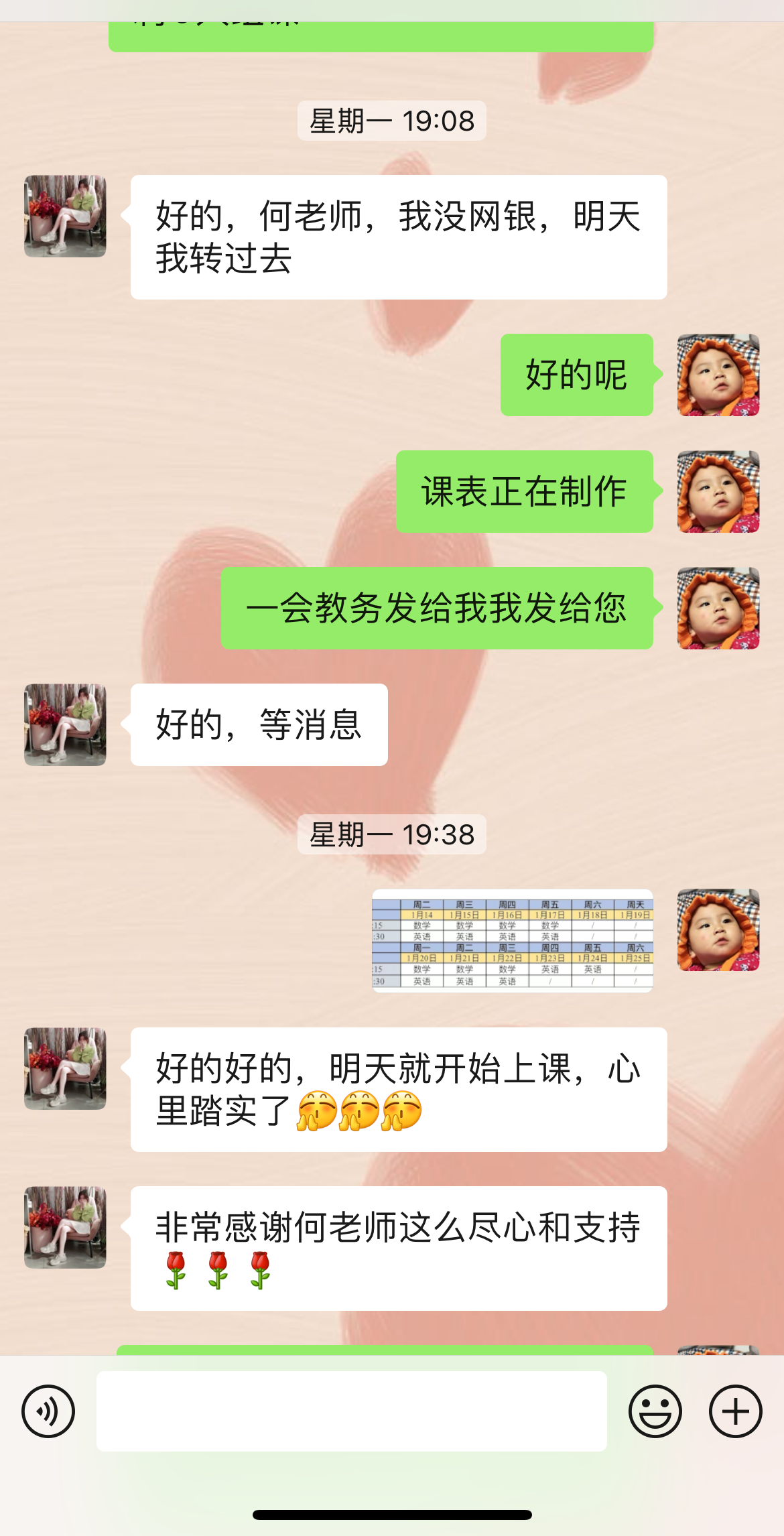Open the class schedule image
The width and height of the screenshot is (784, 1536).
(x=512, y=940)
